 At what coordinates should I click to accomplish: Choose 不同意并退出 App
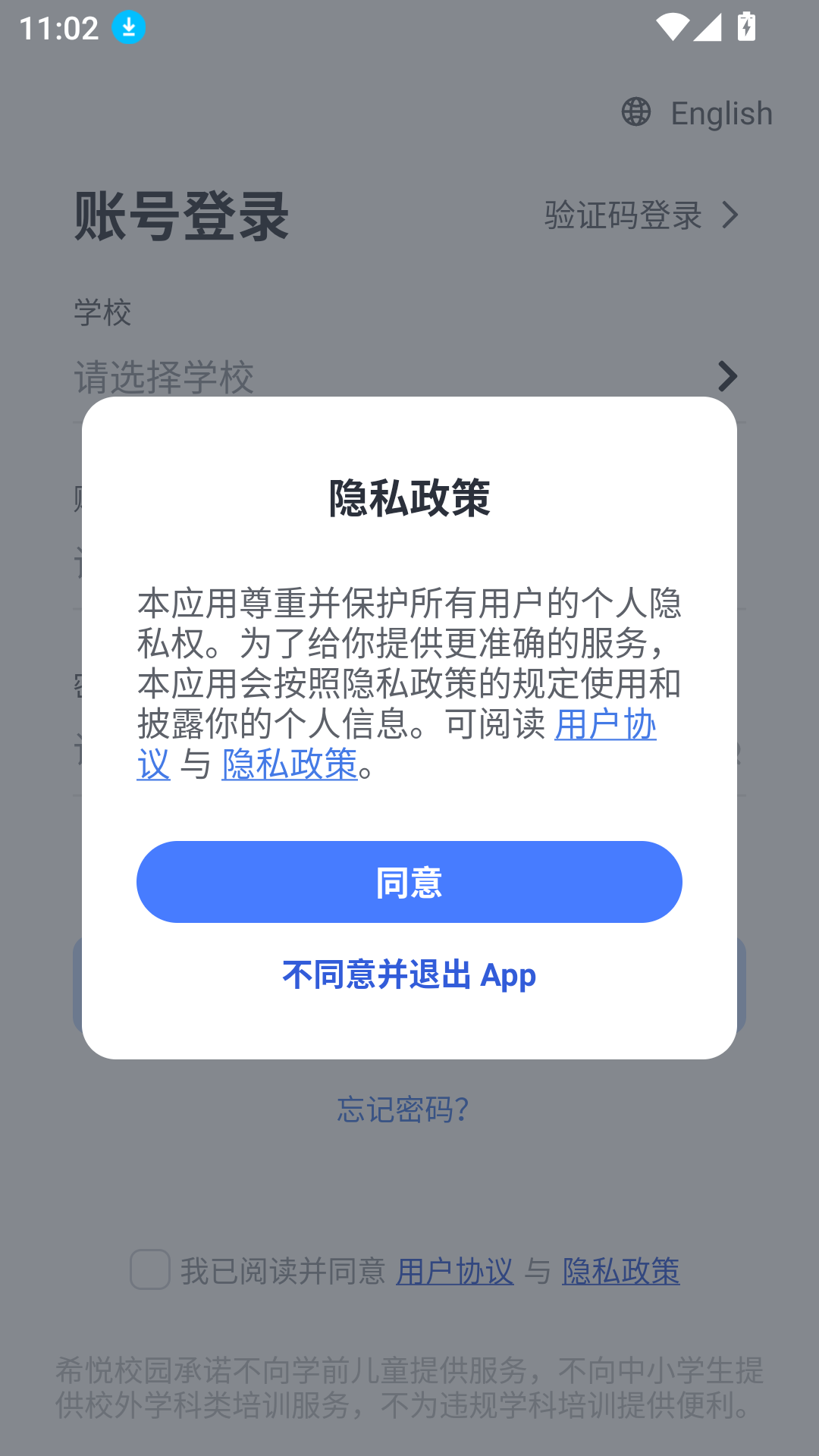(x=408, y=976)
